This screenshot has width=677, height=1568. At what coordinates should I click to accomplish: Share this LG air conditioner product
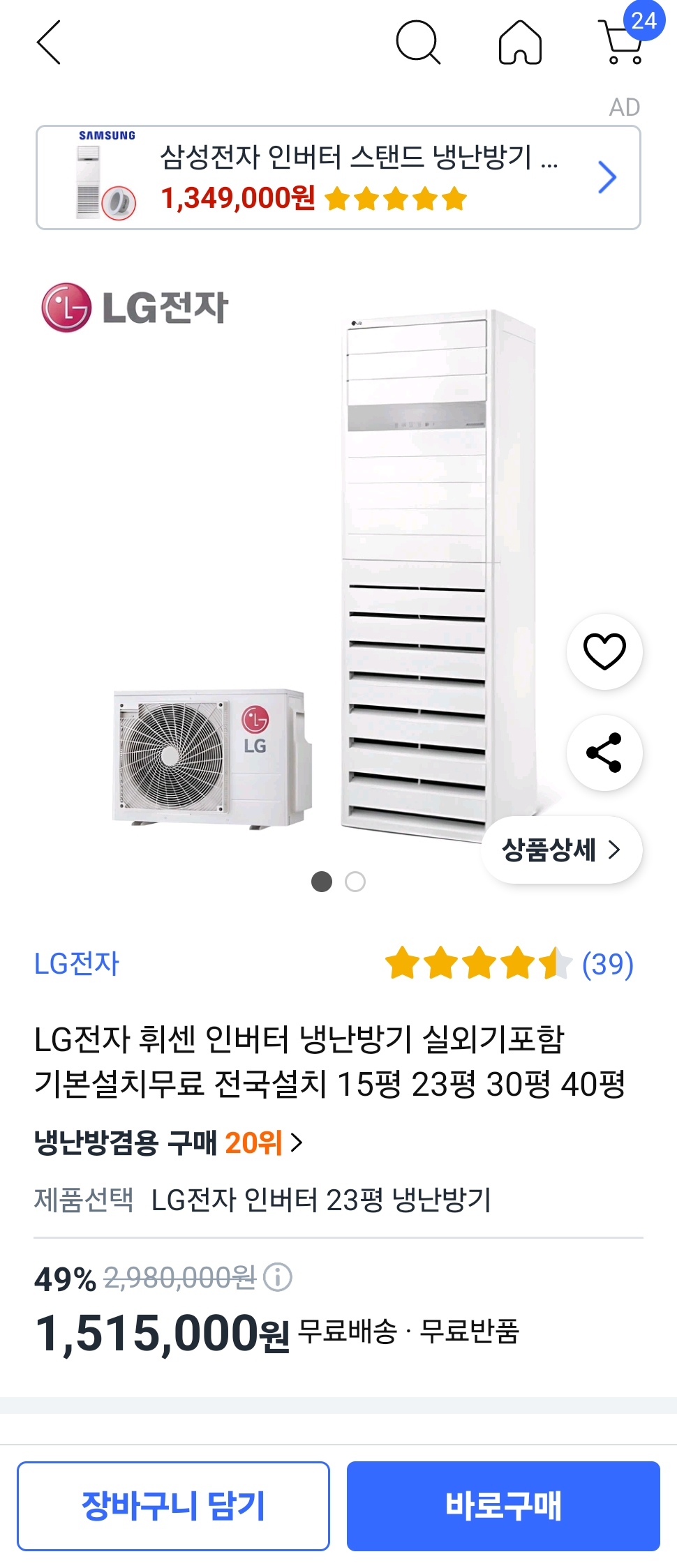click(604, 753)
